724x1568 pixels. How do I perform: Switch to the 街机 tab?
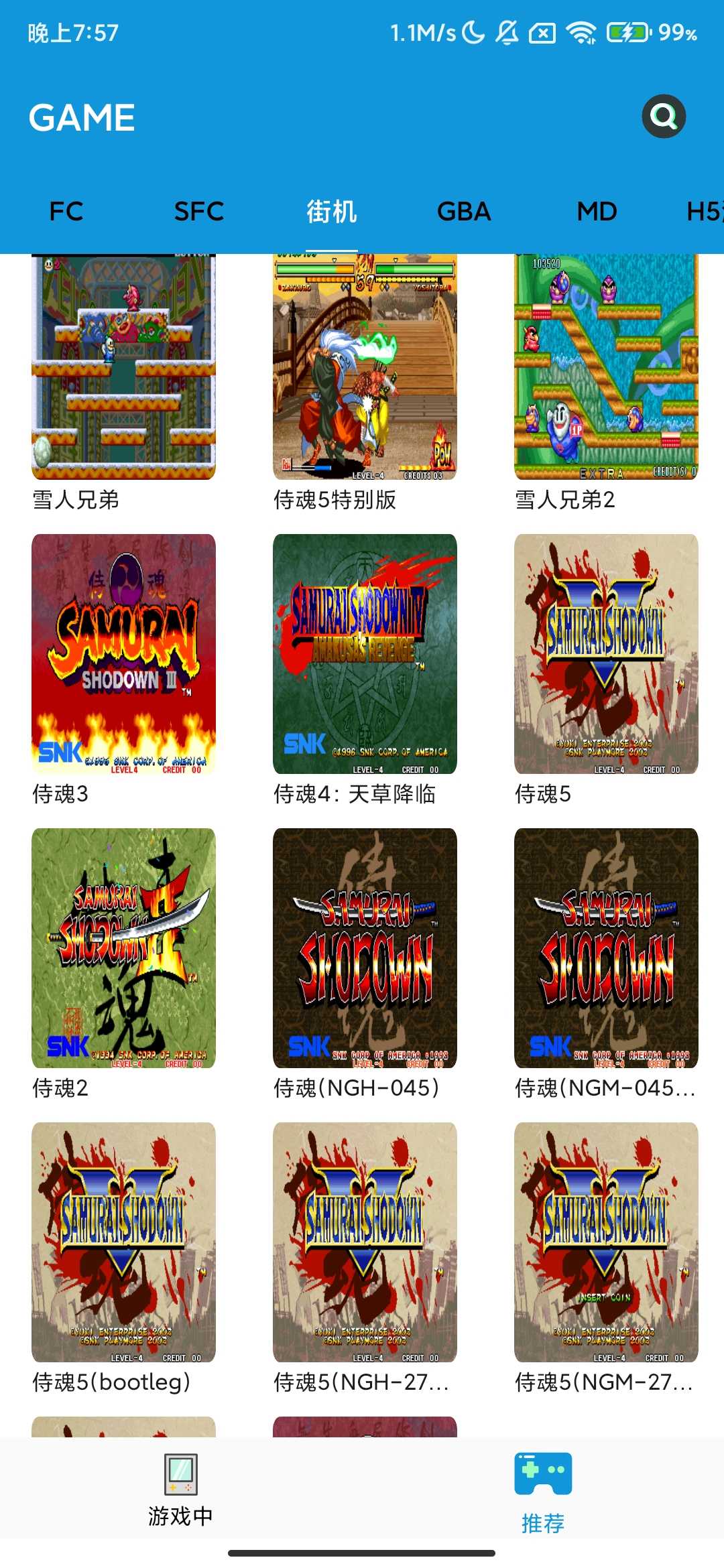coord(332,212)
